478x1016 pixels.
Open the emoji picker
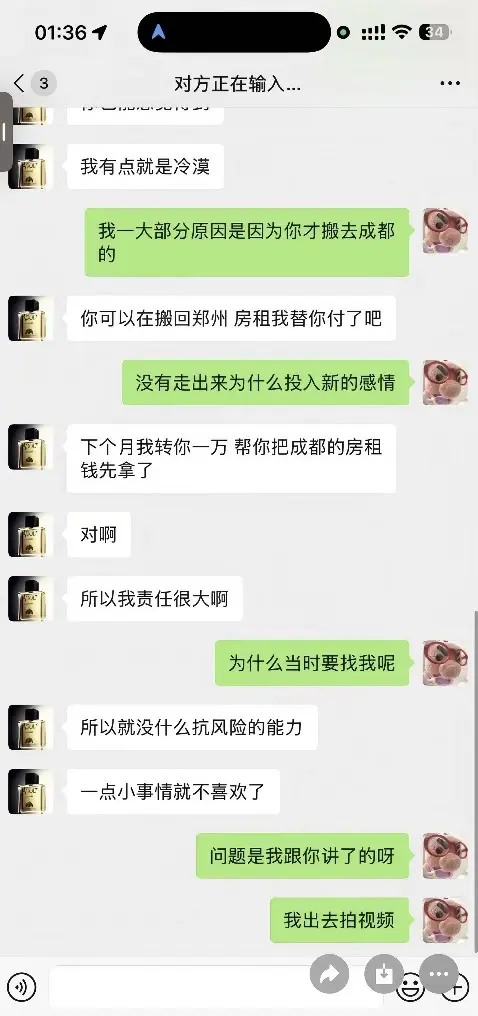click(410, 988)
